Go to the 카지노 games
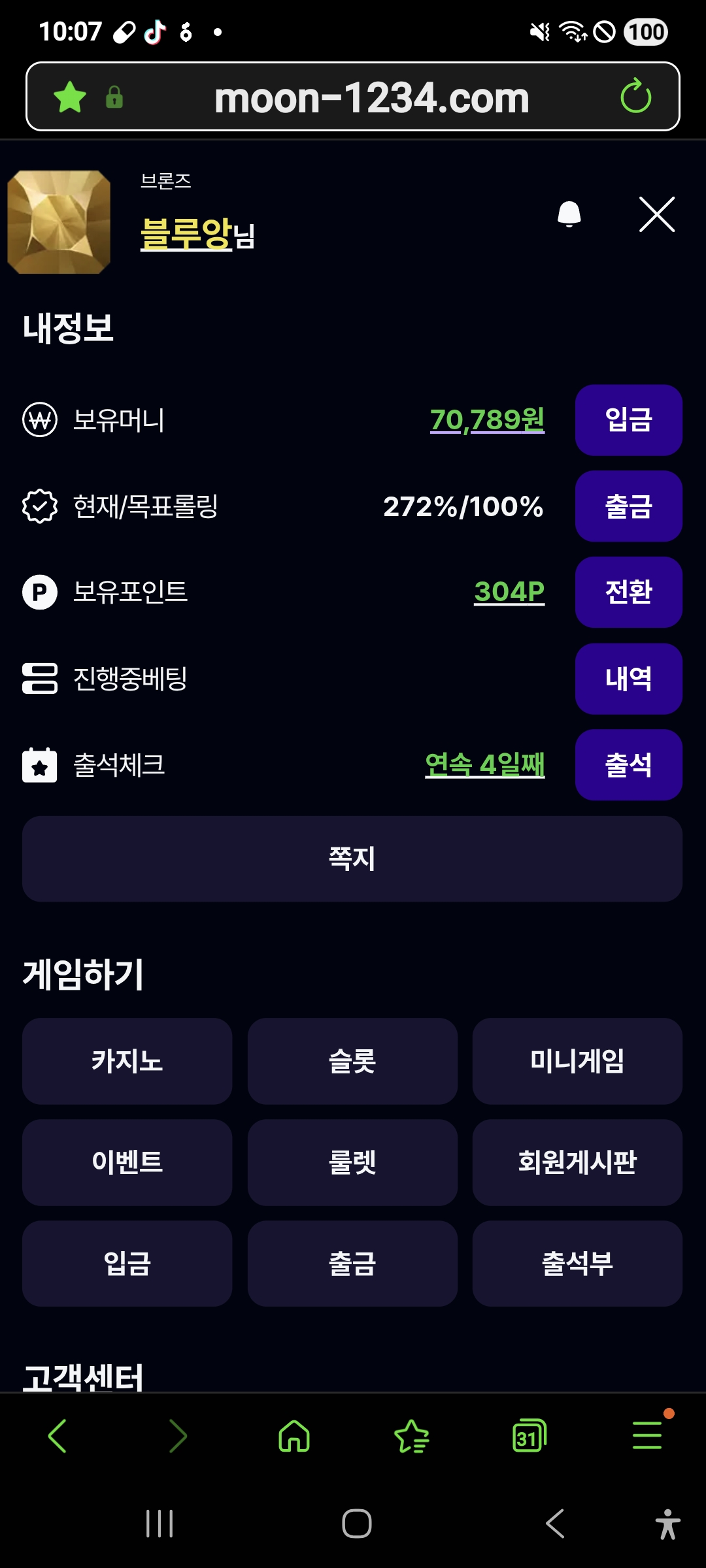The height and width of the screenshot is (1568, 706). (x=127, y=1061)
